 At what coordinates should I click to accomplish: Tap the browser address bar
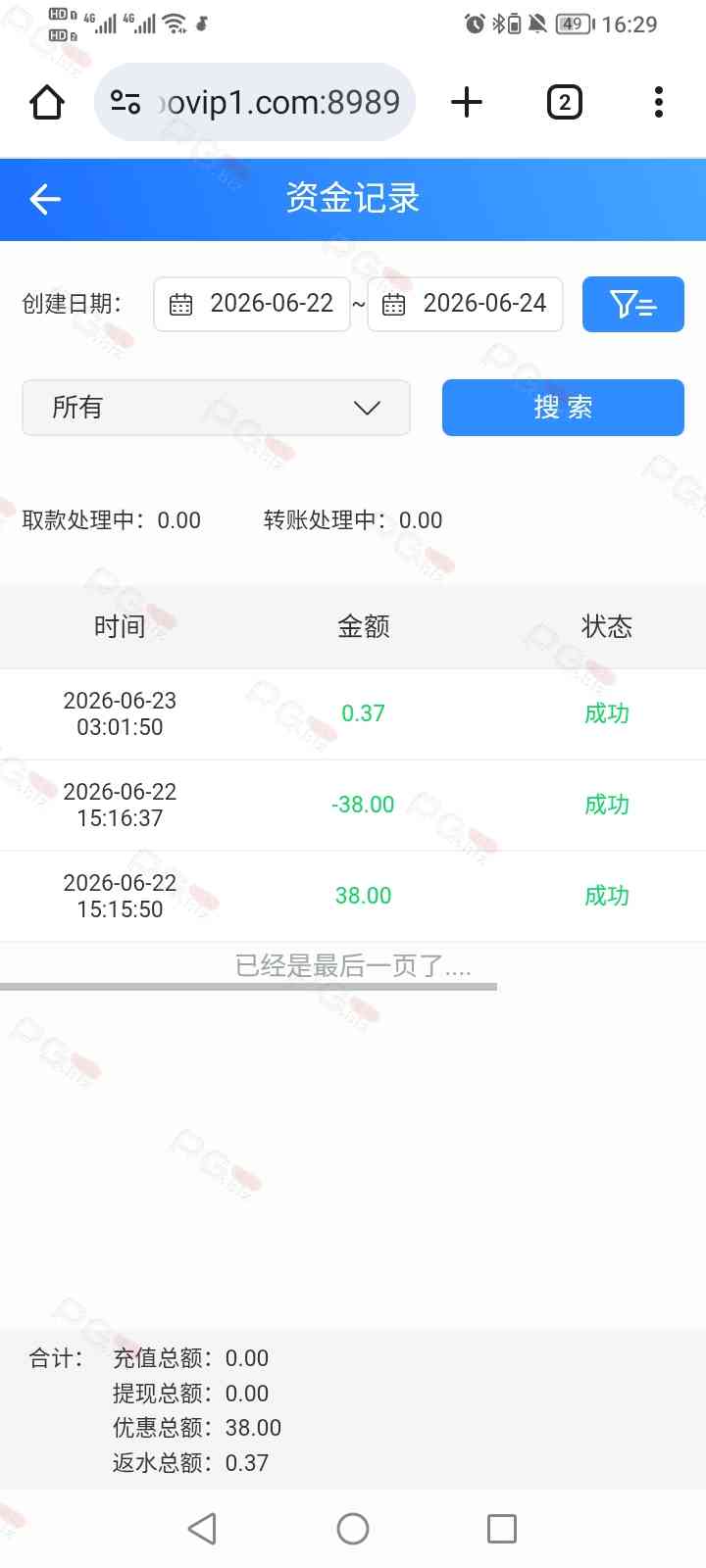pyautogui.click(x=255, y=102)
